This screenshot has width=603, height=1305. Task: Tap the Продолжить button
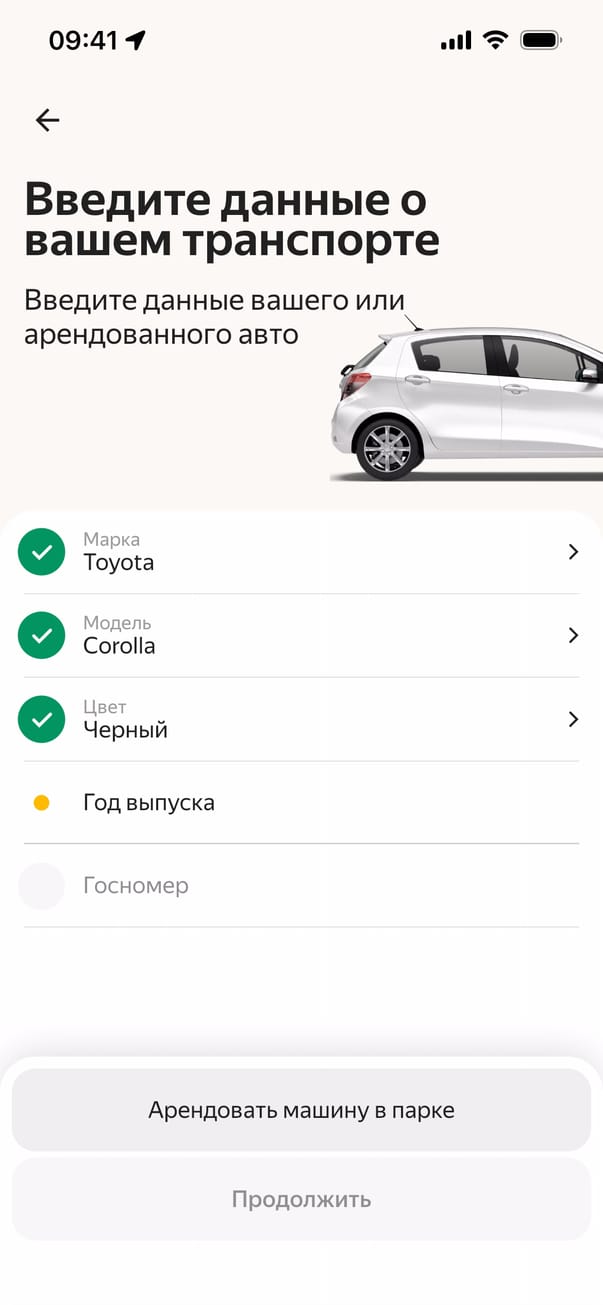[301, 1199]
